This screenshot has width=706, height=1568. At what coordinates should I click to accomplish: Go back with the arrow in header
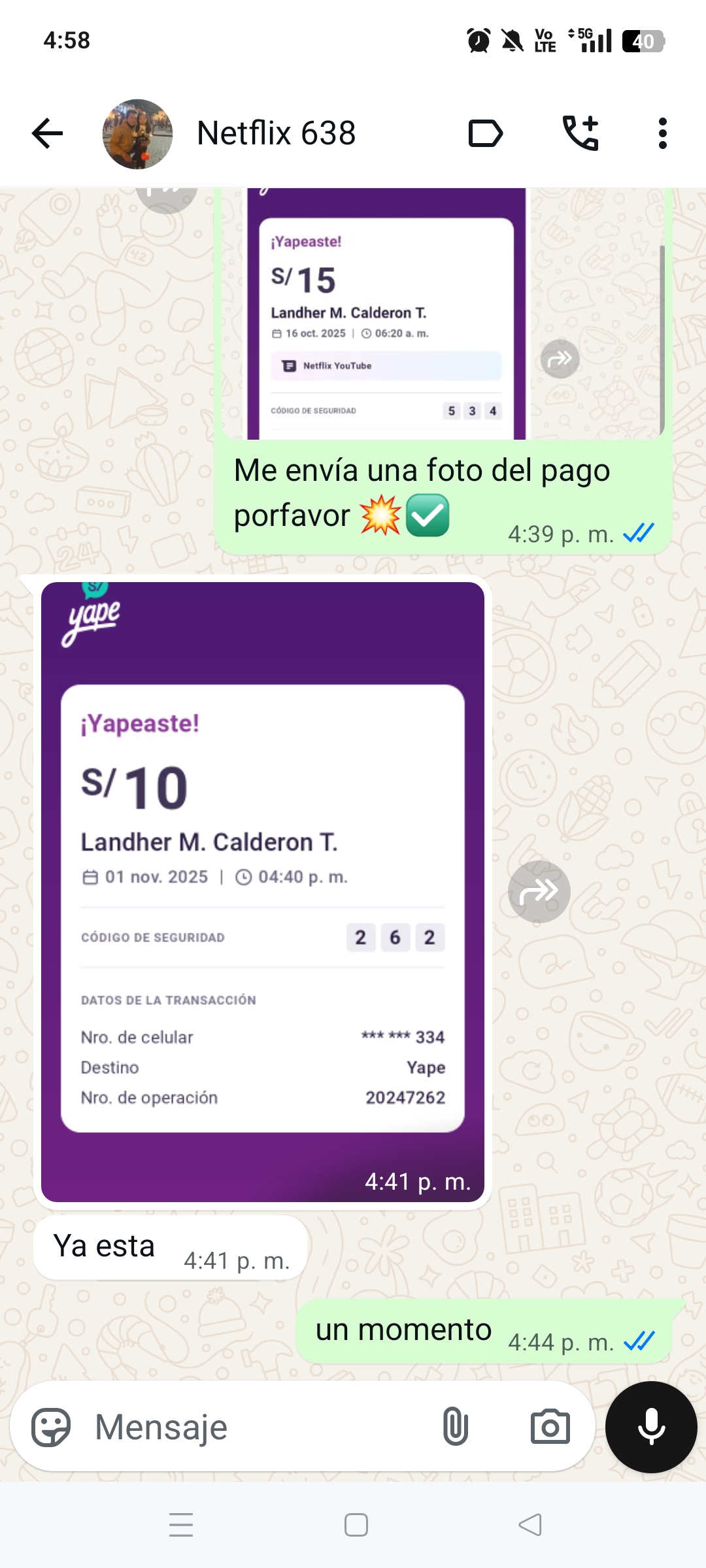point(48,133)
